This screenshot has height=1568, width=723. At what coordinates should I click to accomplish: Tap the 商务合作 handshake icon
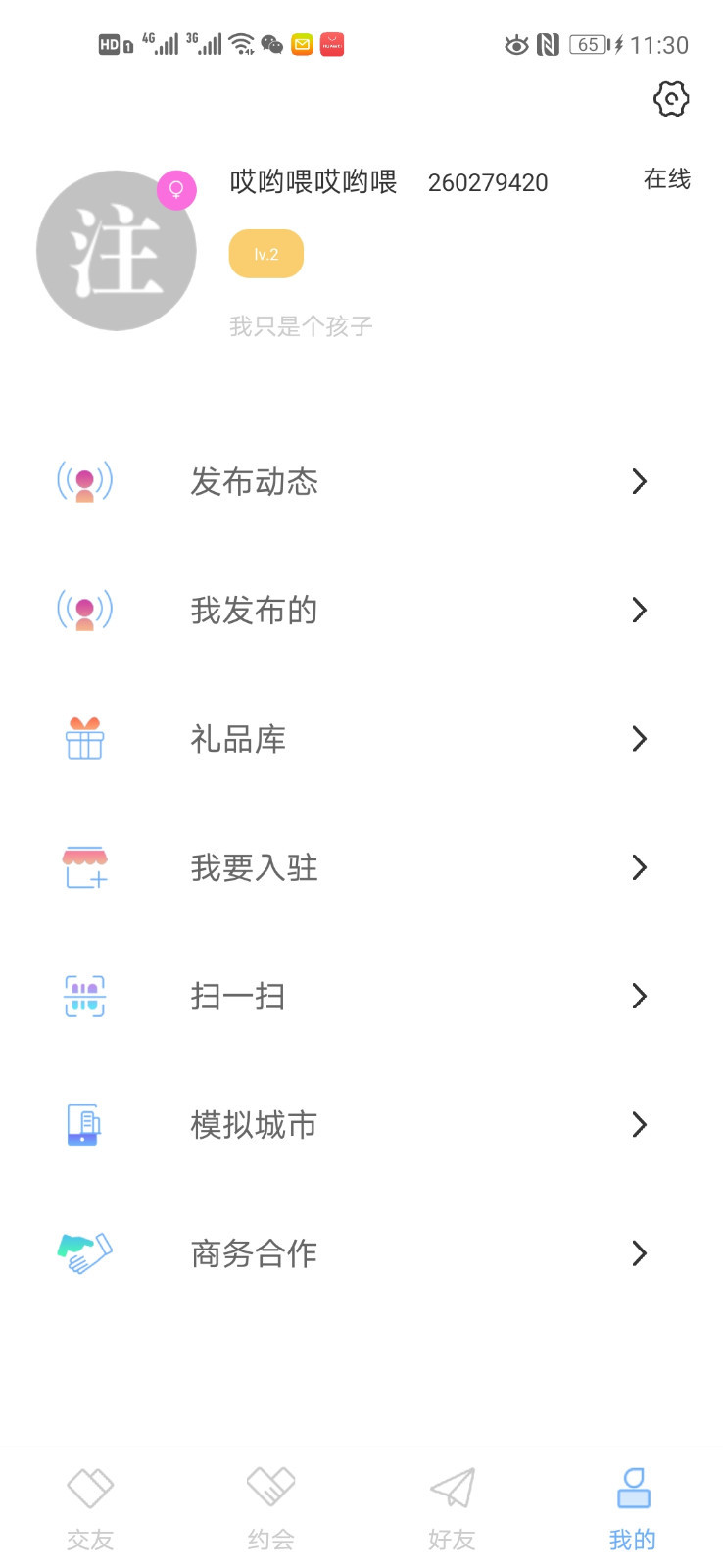(83, 1252)
